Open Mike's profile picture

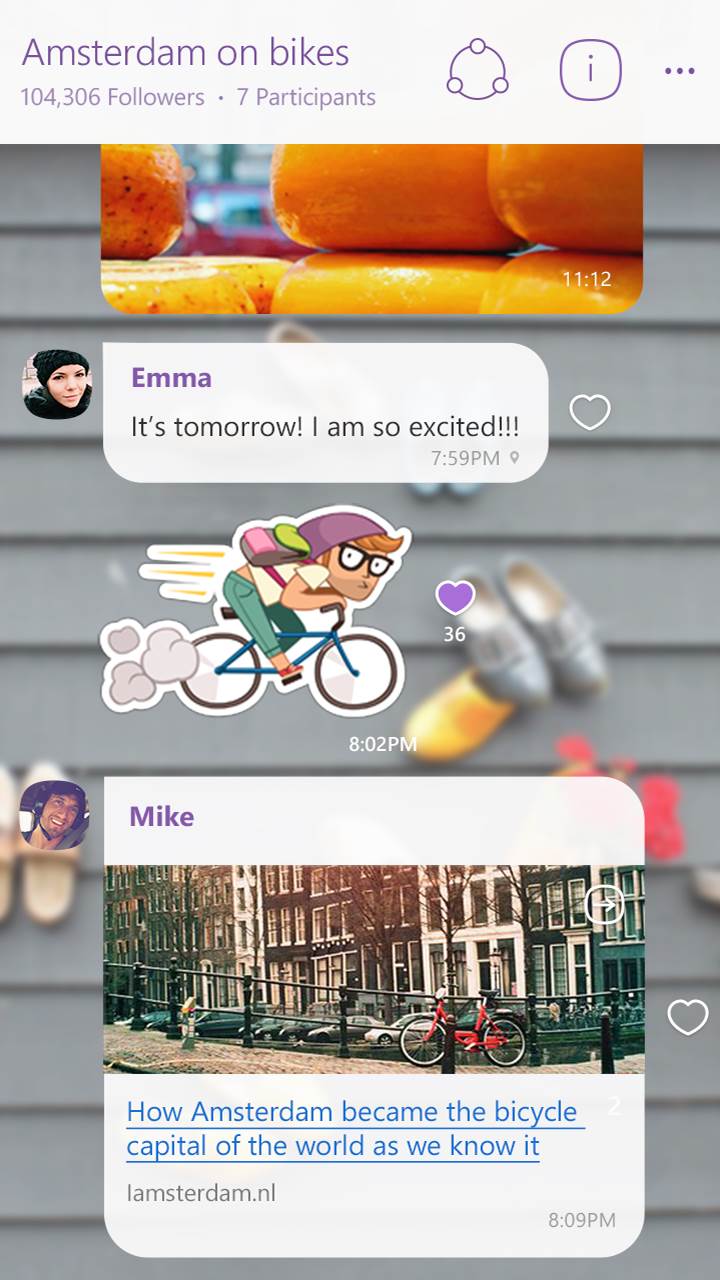pos(54,815)
